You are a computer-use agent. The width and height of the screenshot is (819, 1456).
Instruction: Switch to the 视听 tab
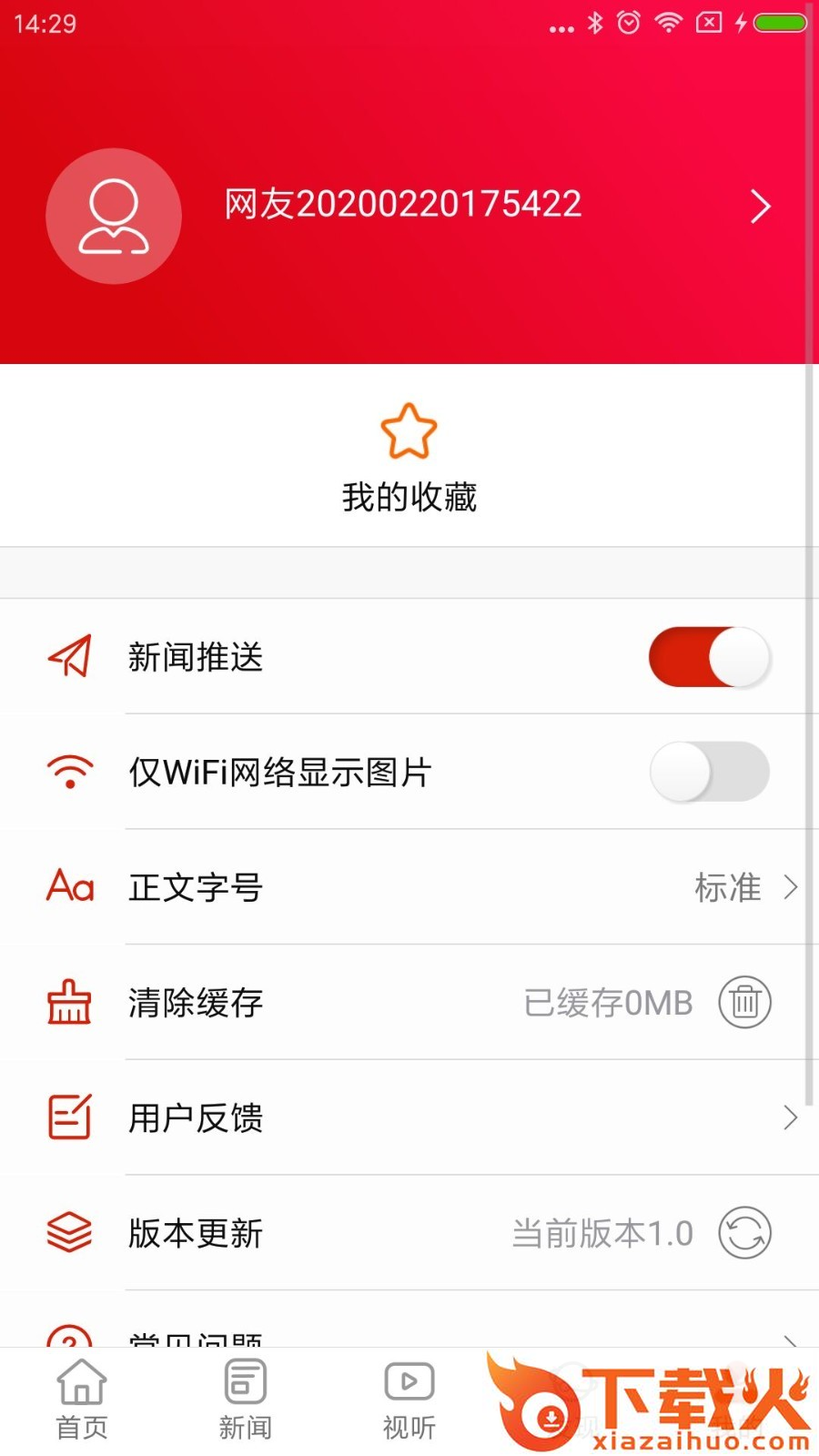click(x=409, y=1400)
